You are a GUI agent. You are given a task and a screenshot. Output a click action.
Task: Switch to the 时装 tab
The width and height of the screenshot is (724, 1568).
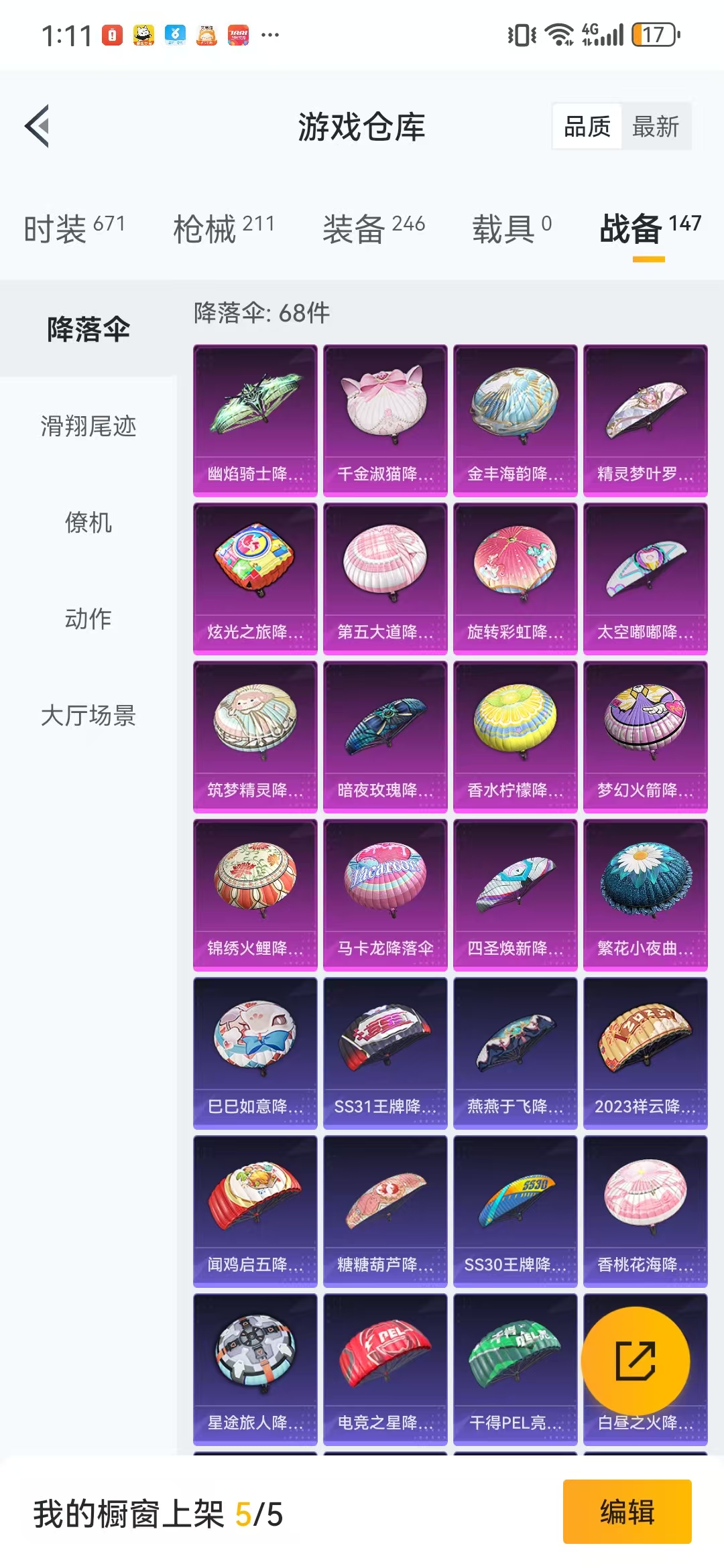(74, 228)
